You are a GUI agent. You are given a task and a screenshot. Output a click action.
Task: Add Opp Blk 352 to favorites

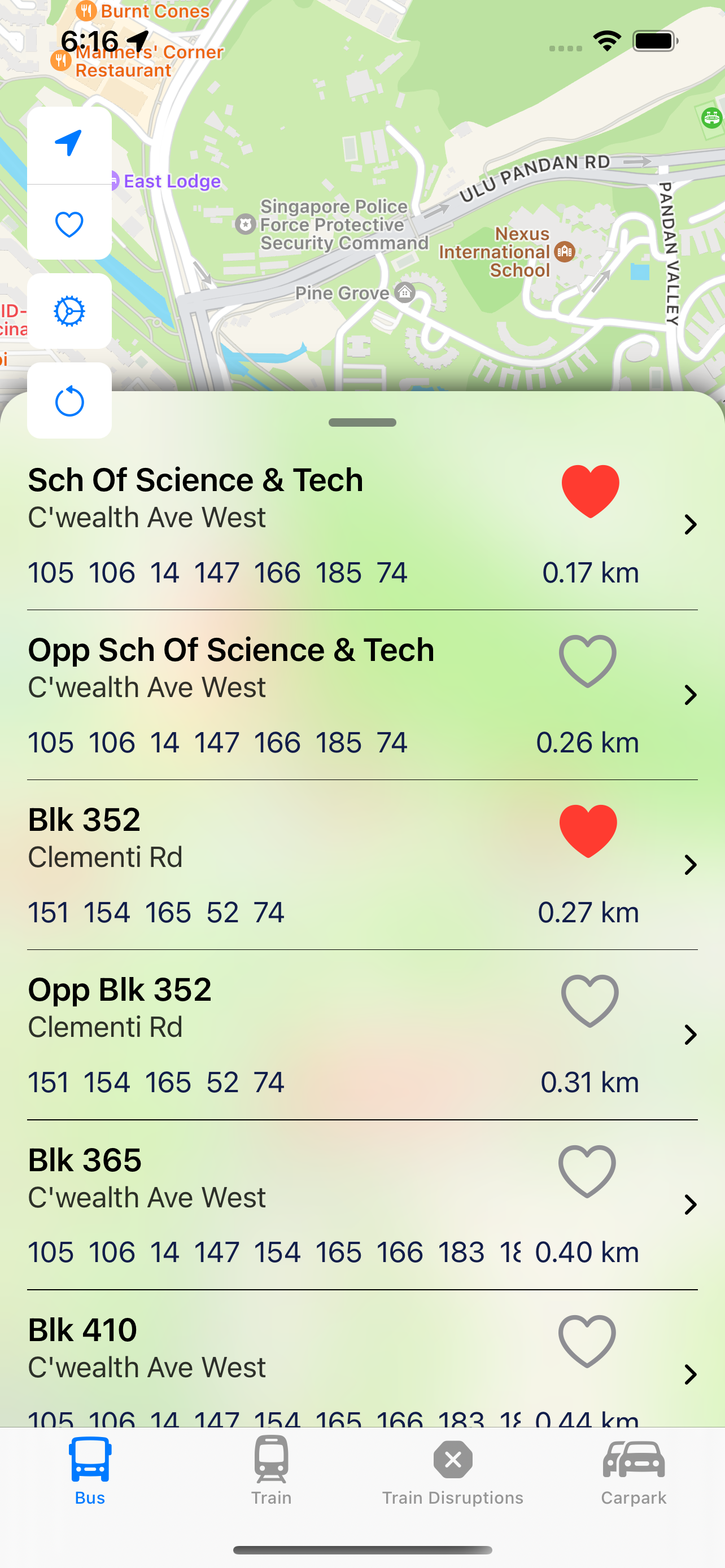coord(589,1001)
